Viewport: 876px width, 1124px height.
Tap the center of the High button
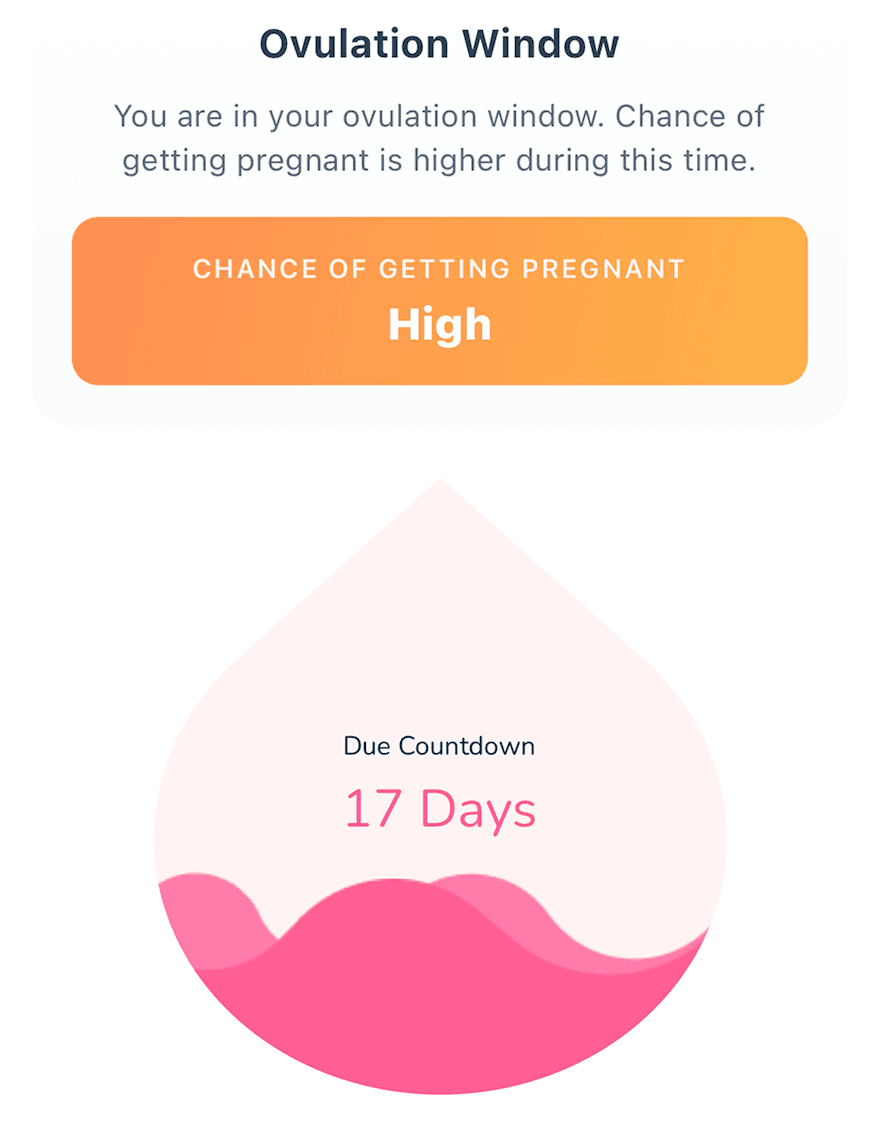pyautogui.click(x=438, y=324)
